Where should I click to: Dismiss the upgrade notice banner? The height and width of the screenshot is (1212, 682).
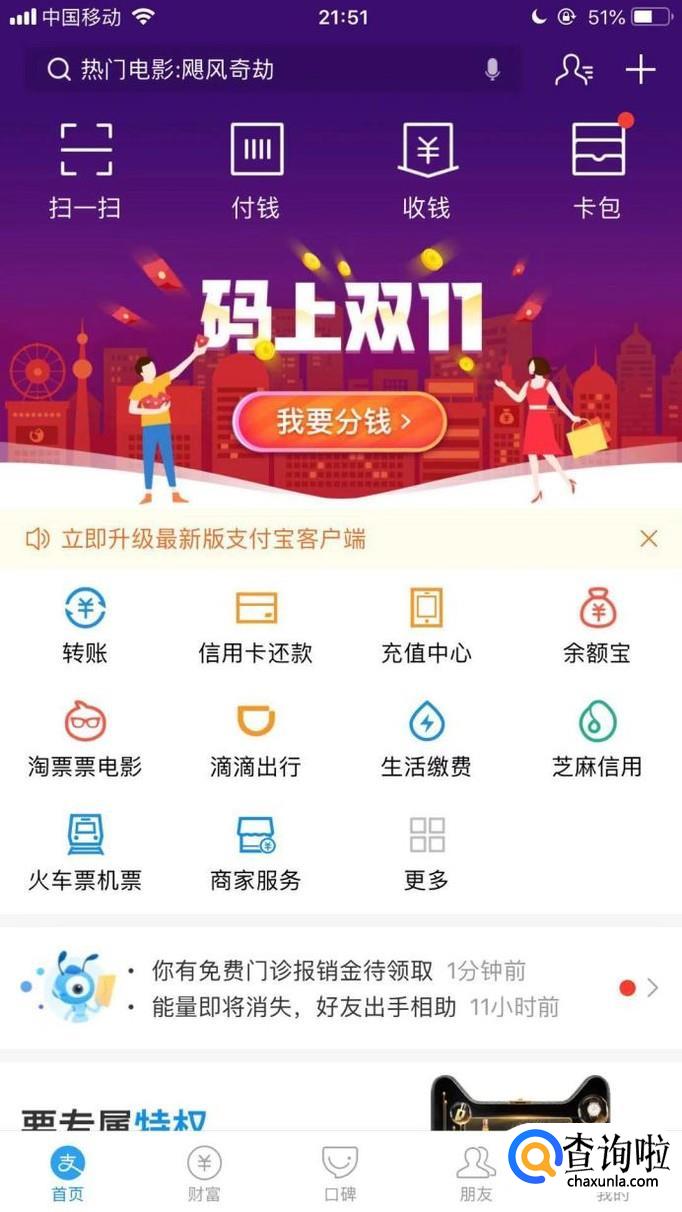click(x=649, y=539)
